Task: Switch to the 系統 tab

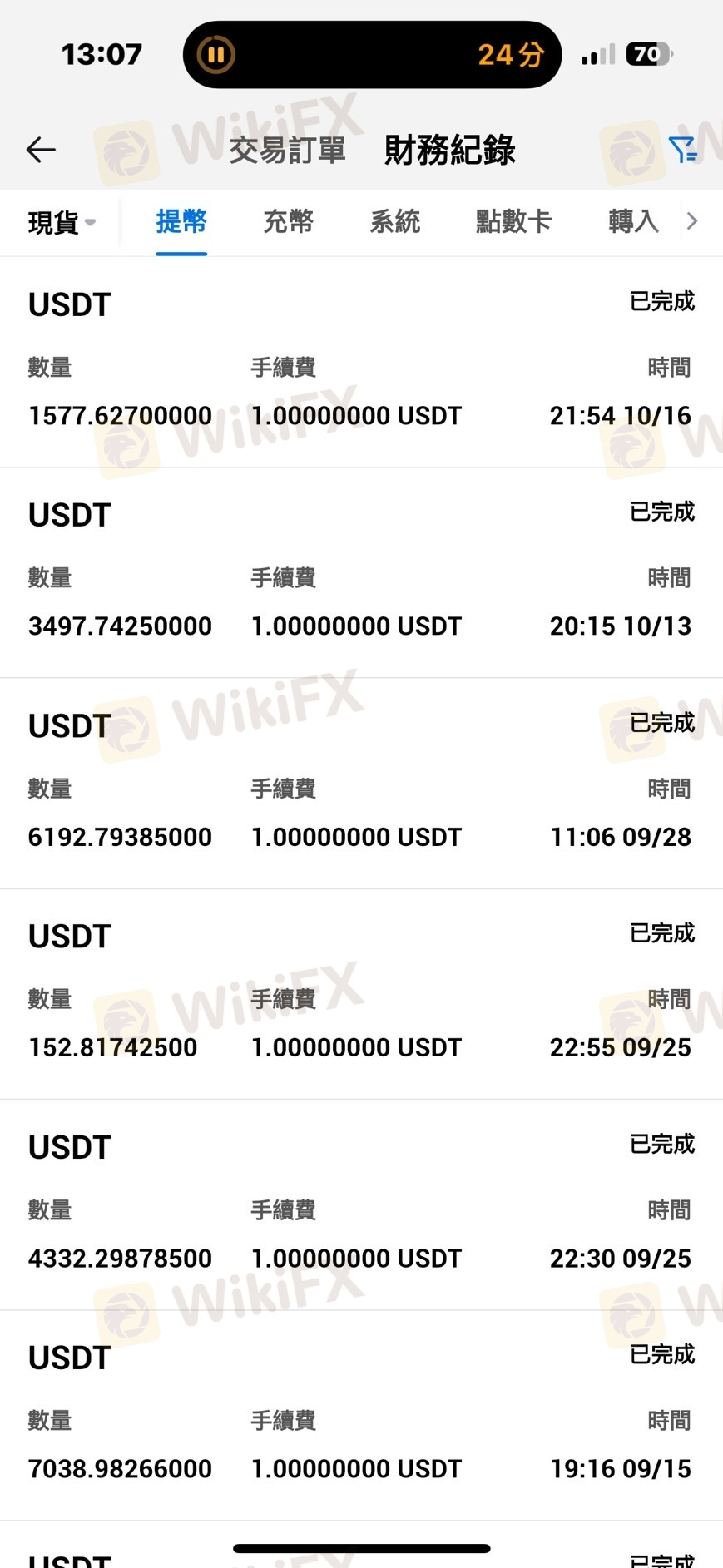Action: [394, 222]
